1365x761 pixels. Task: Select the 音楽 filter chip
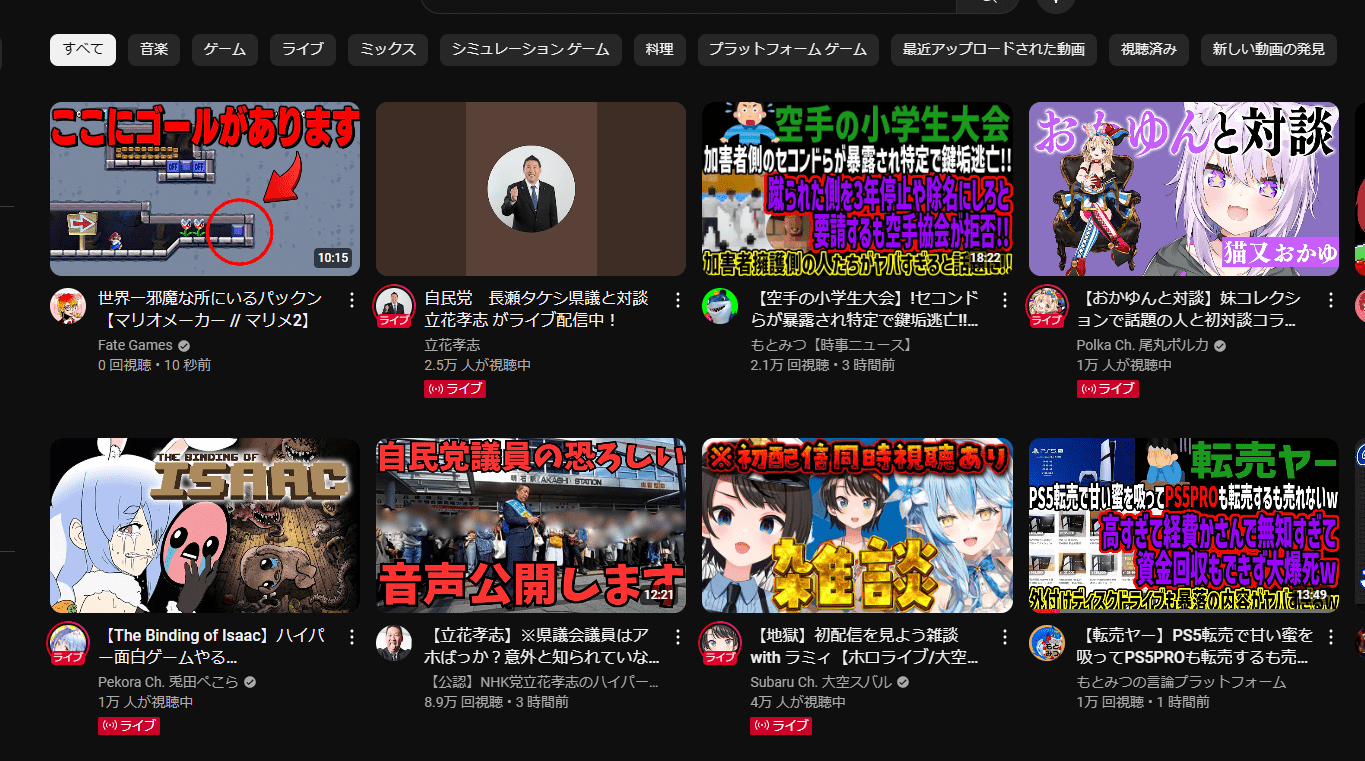[154, 49]
